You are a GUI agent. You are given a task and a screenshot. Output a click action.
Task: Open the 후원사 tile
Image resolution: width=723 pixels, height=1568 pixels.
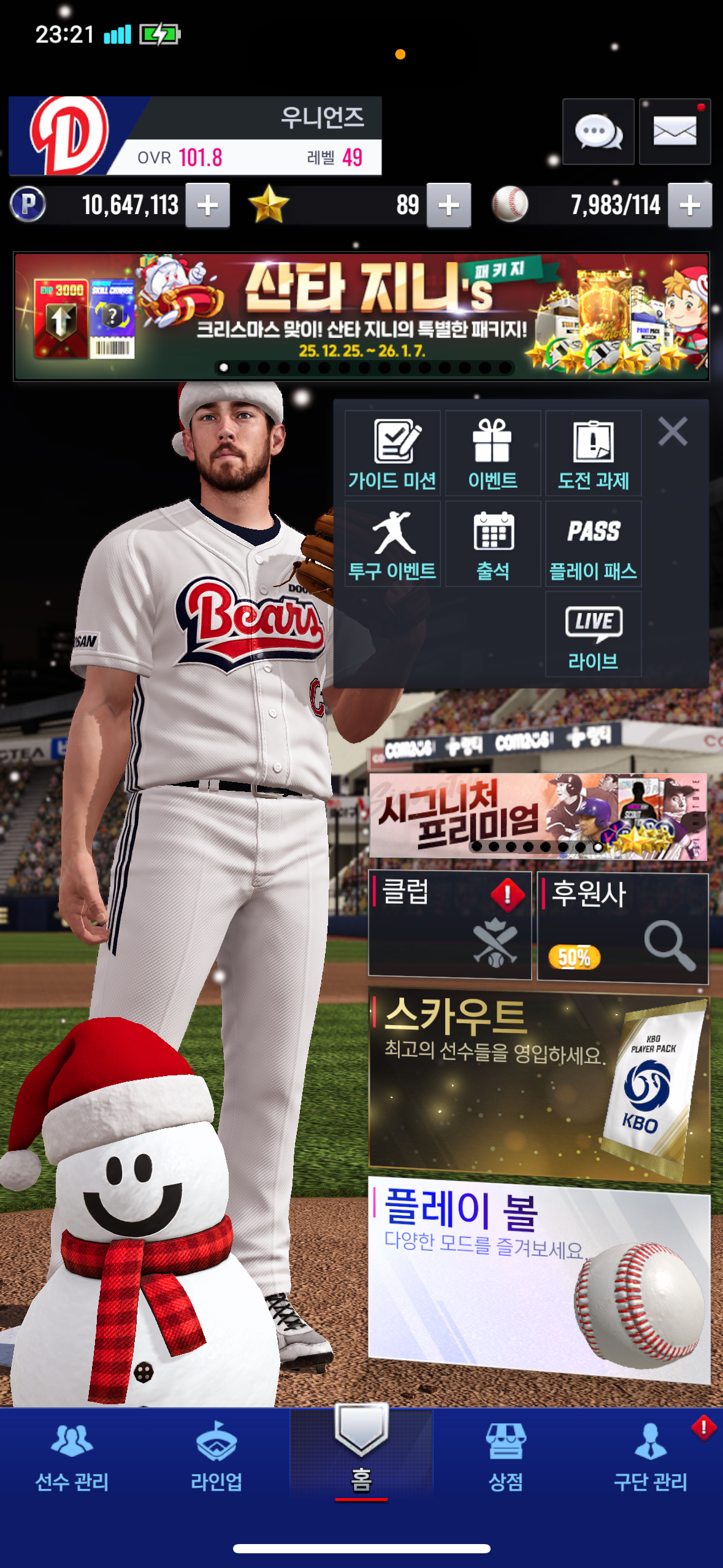point(622,928)
